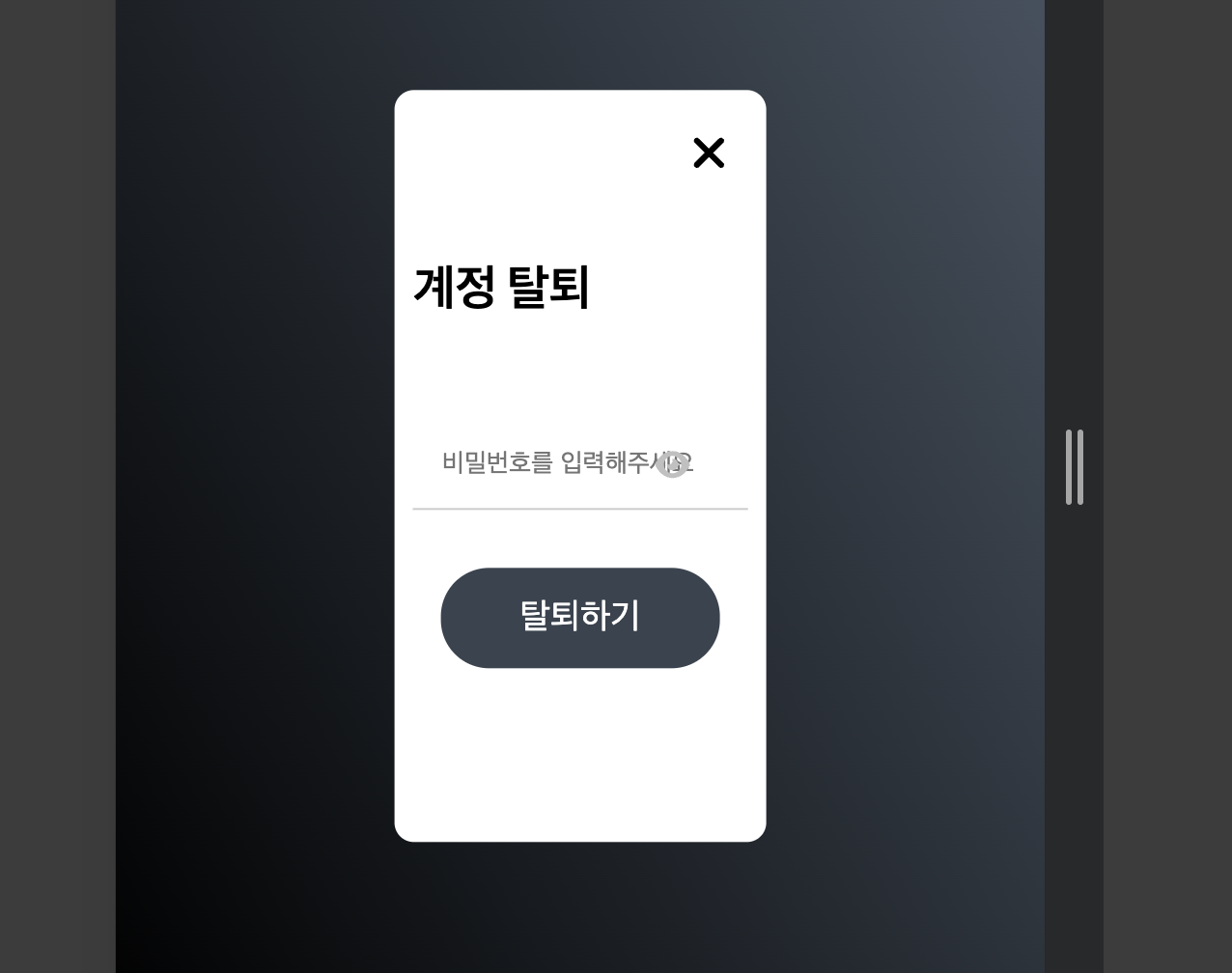The width and height of the screenshot is (1232, 973).
Task: Close the 계정 탈퇴 dialog
Action: [x=709, y=153]
